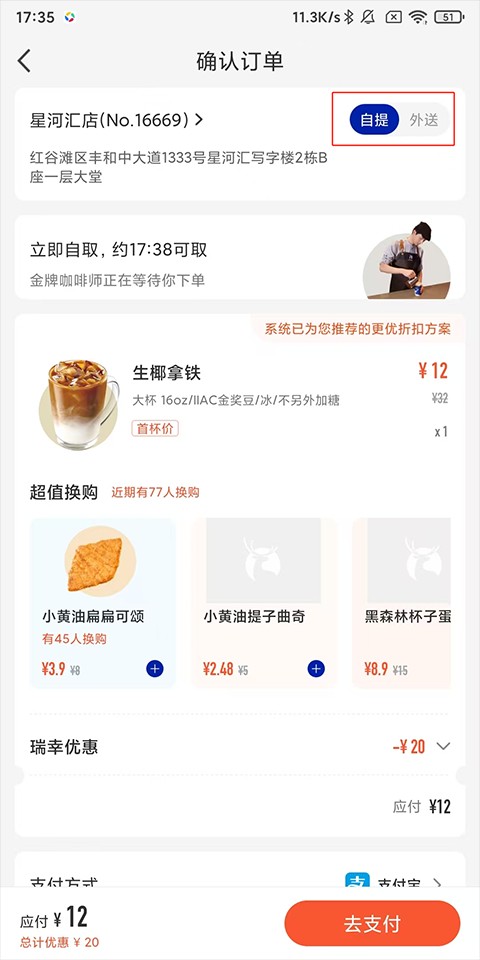Go back from the 确认订单 page
This screenshot has height=960, width=480.
tap(24, 61)
